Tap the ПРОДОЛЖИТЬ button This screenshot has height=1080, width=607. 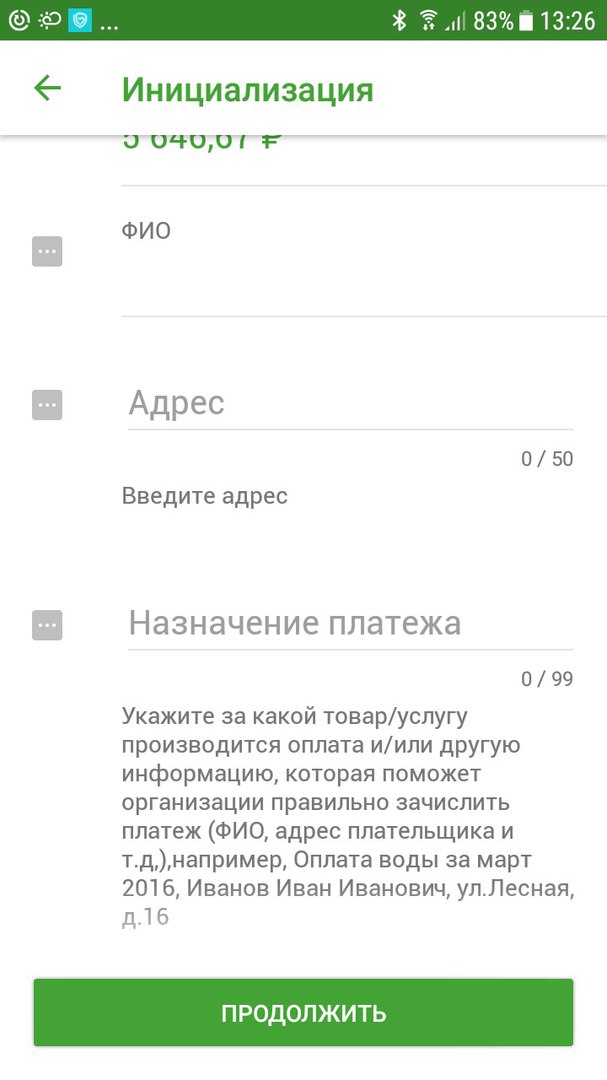pos(303,1012)
